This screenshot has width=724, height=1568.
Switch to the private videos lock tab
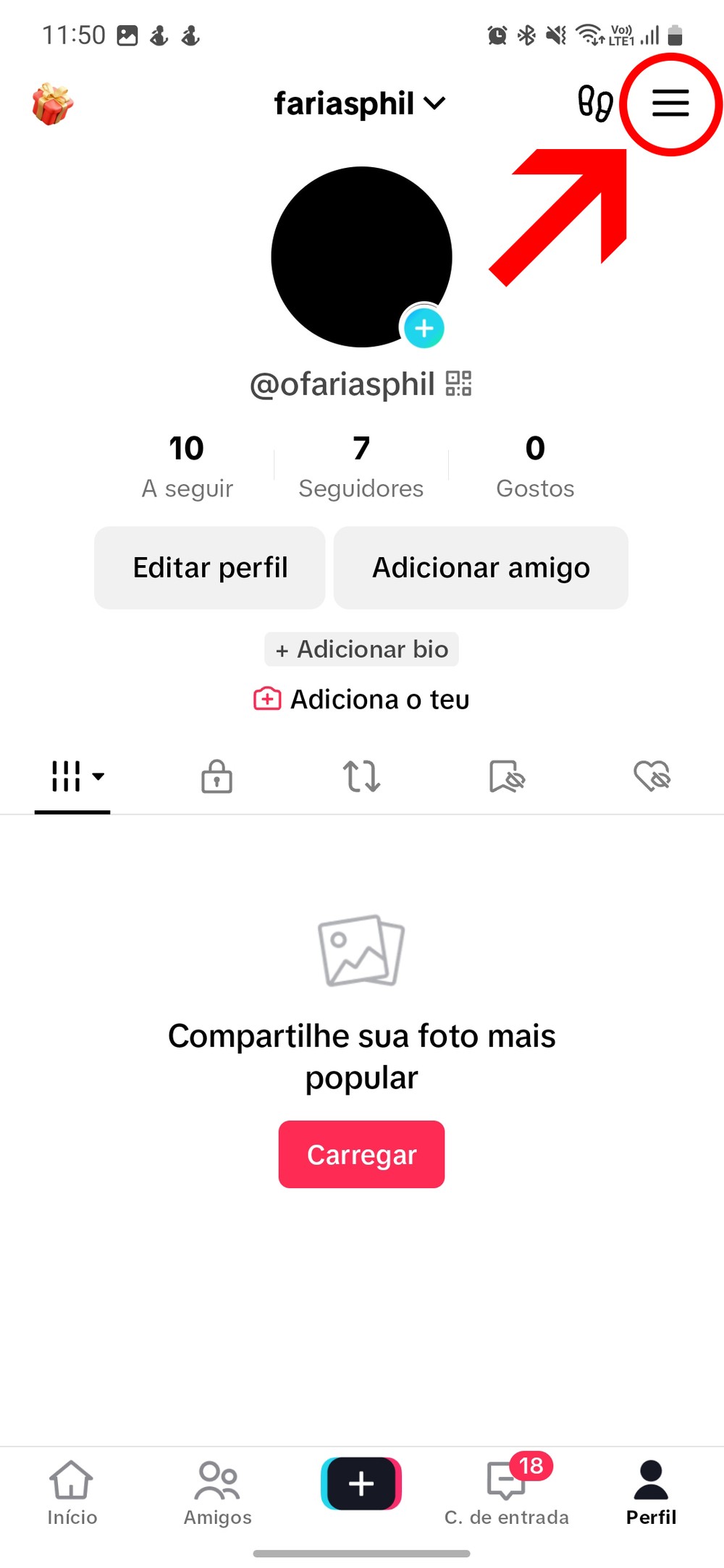[216, 776]
